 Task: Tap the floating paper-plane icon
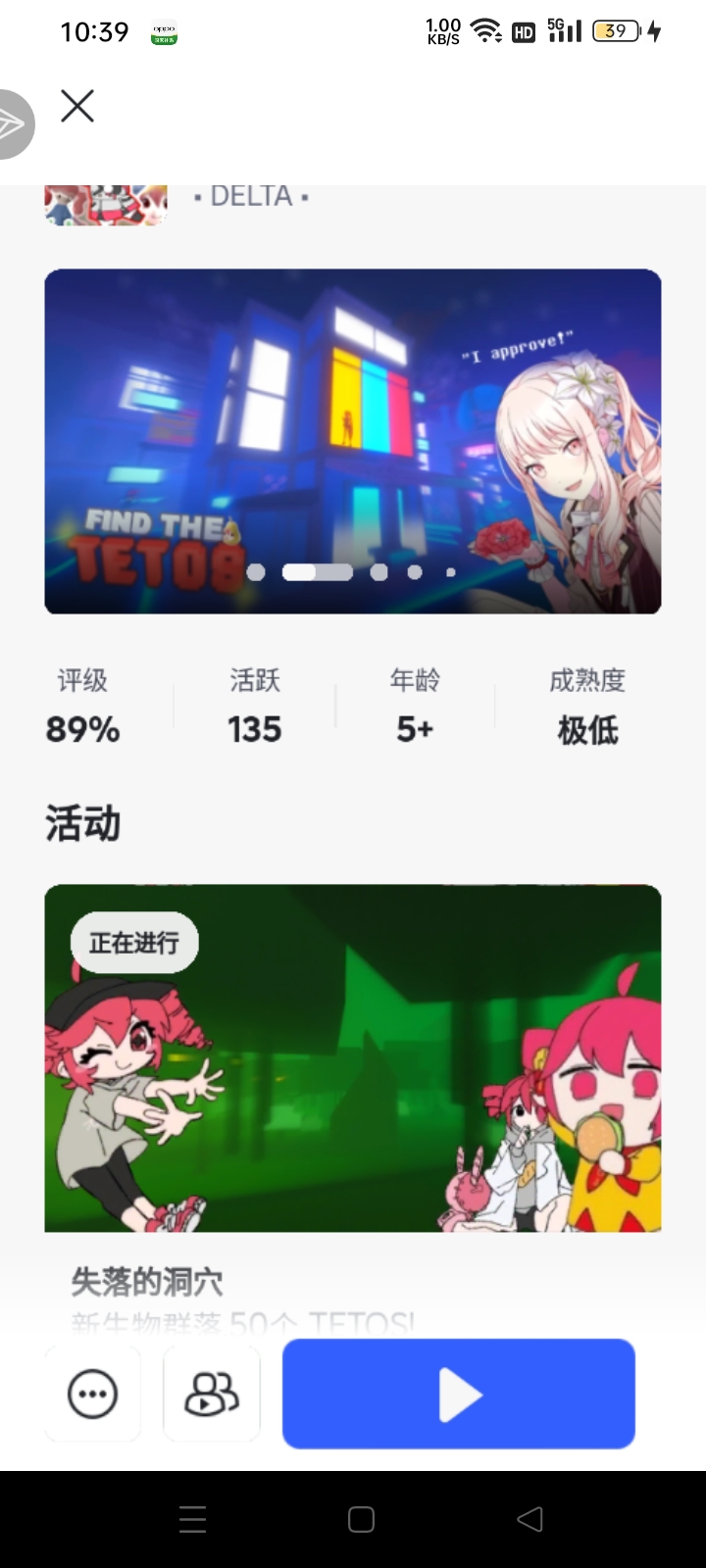click(13, 124)
